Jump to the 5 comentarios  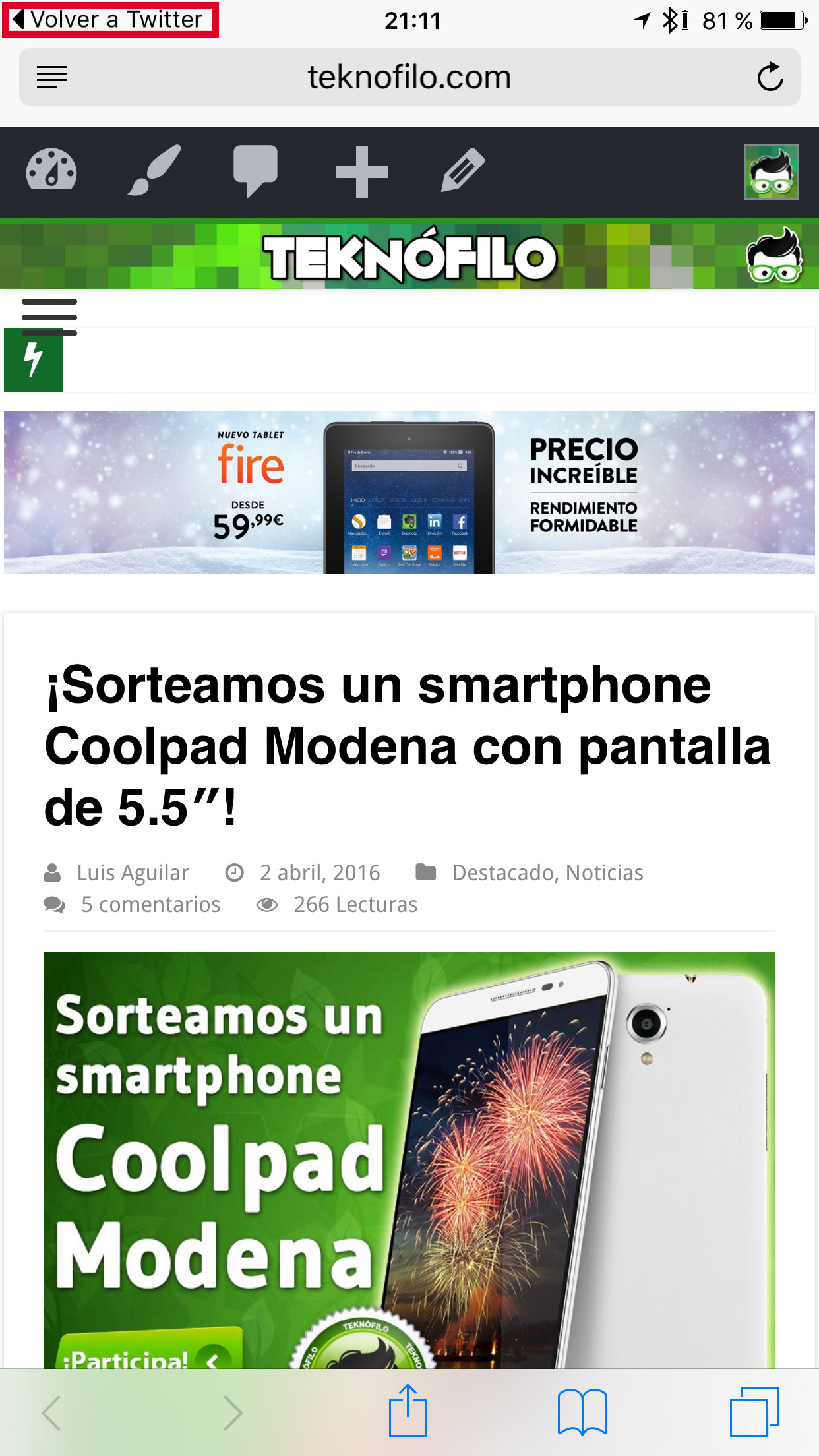click(x=150, y=904)
